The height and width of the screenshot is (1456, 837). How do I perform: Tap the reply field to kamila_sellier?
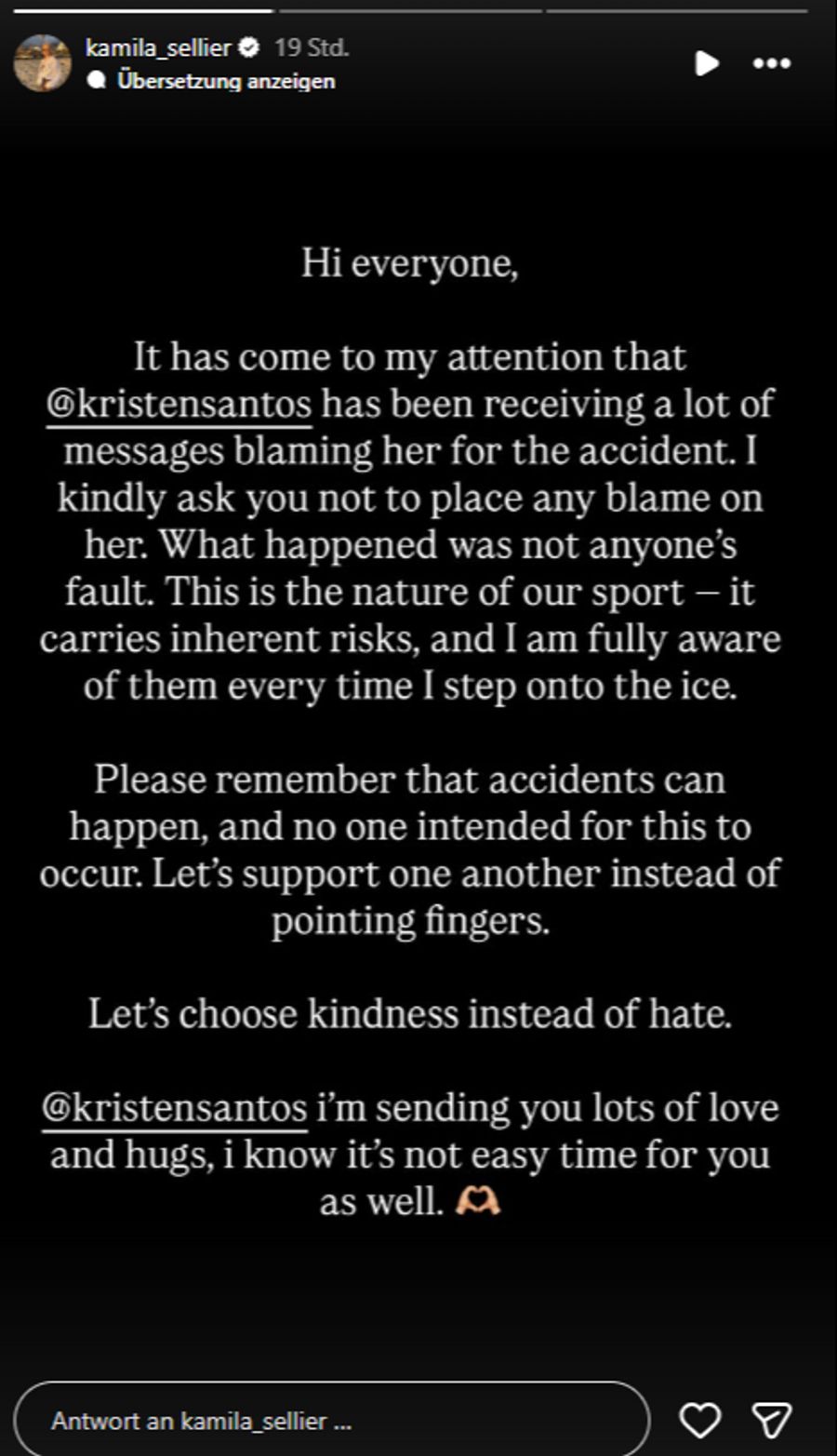pos(330,1421)
